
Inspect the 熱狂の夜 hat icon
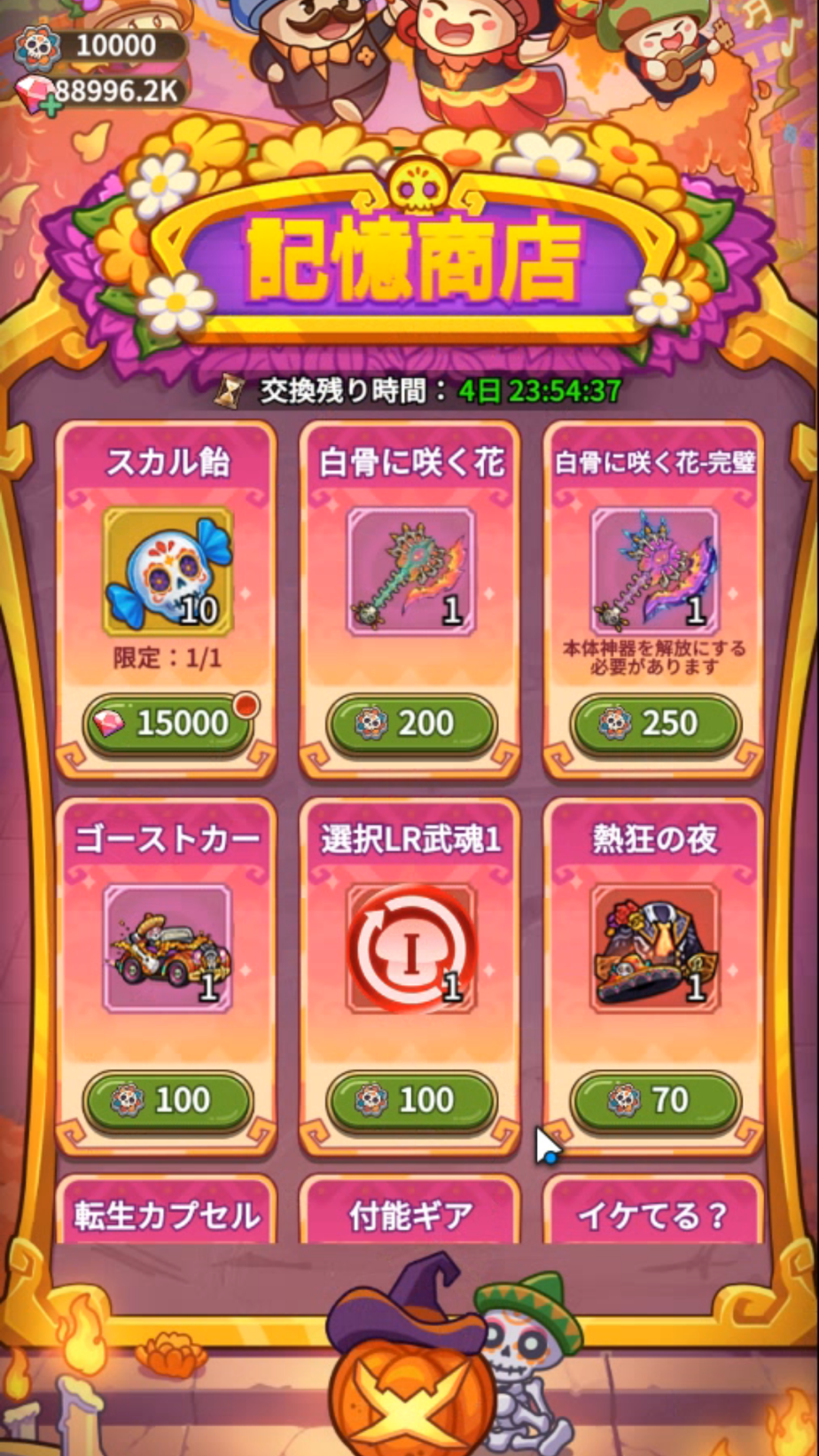[x=655, y=948]
